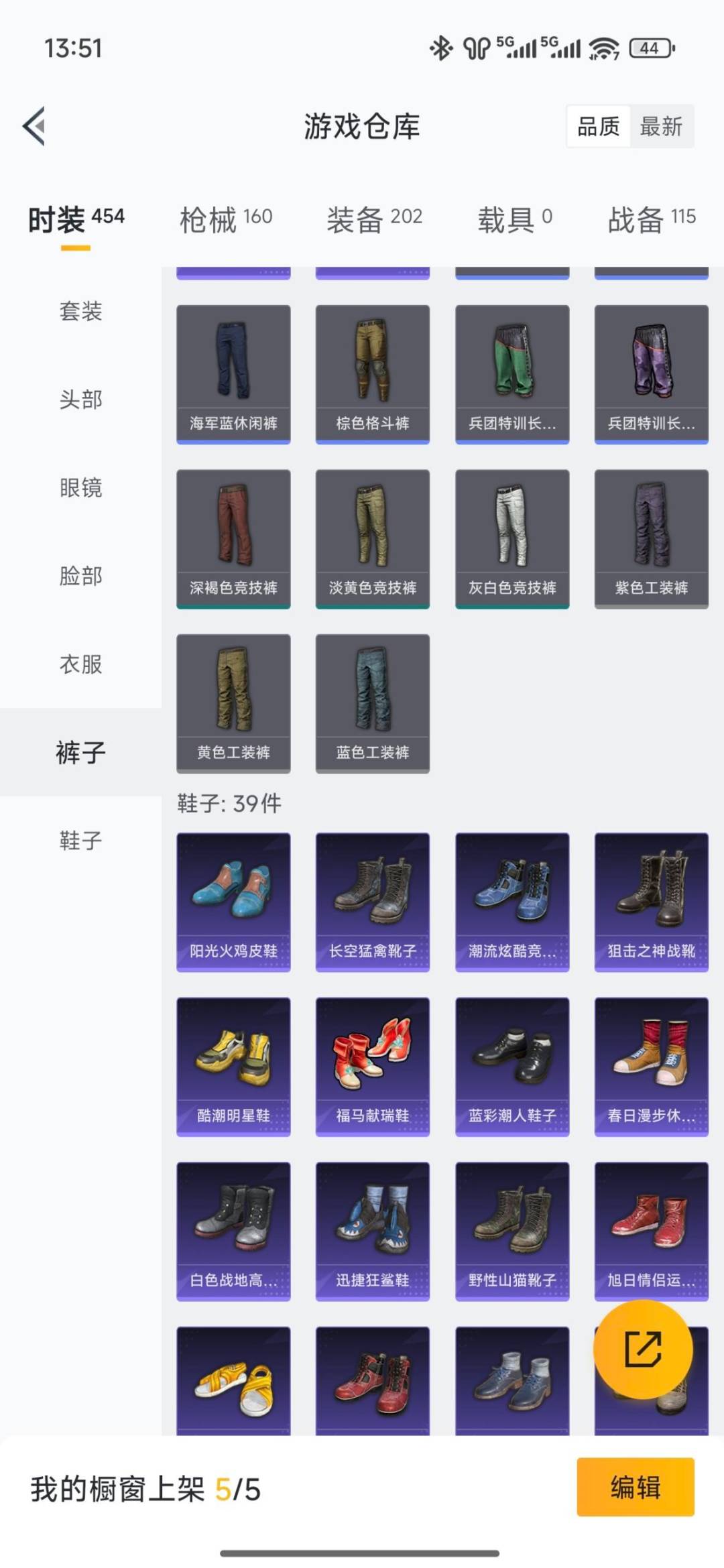View the 阳光火鸡皮鞋 item
The width and height of the screenshot is (724, 1568).
(233, 902)
